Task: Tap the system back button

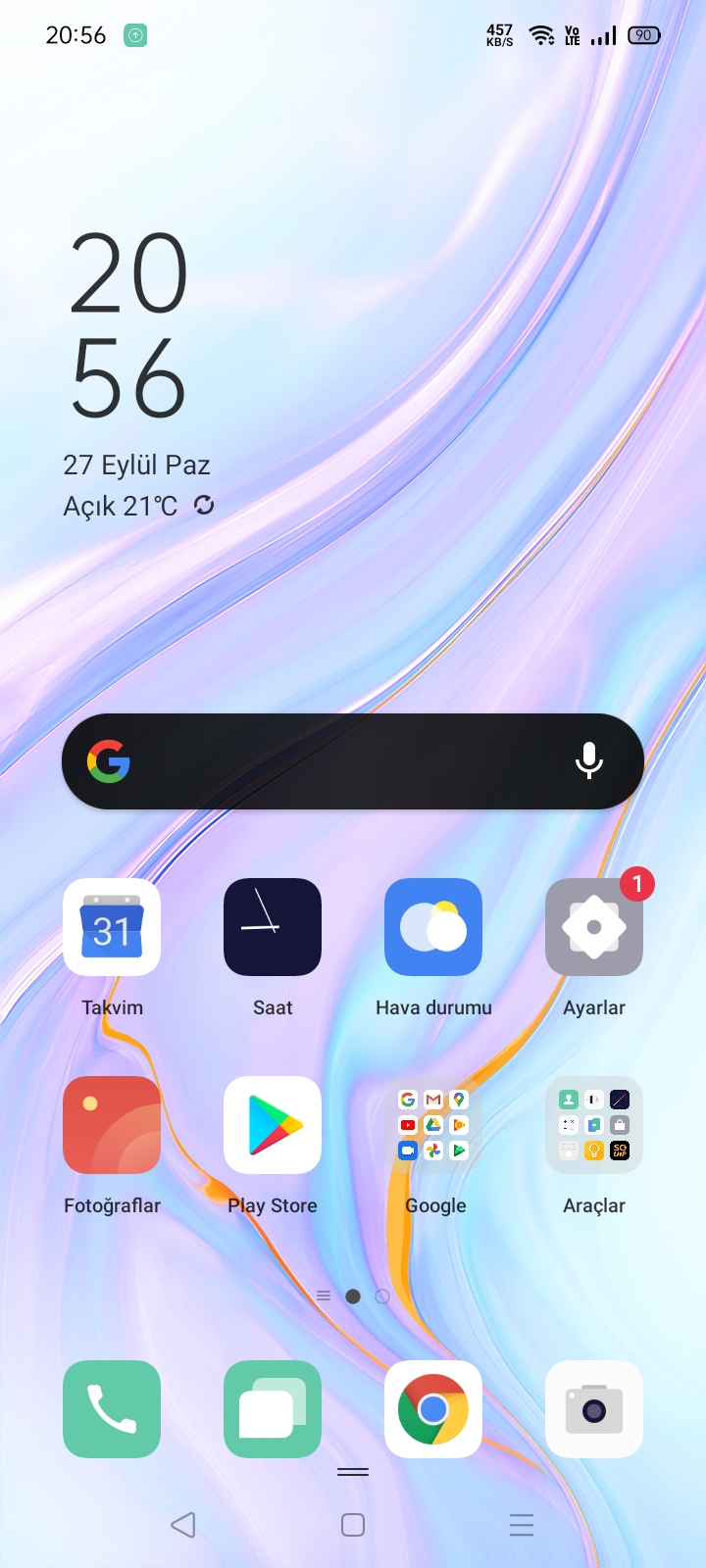Action: click(x=183, y=1524)
